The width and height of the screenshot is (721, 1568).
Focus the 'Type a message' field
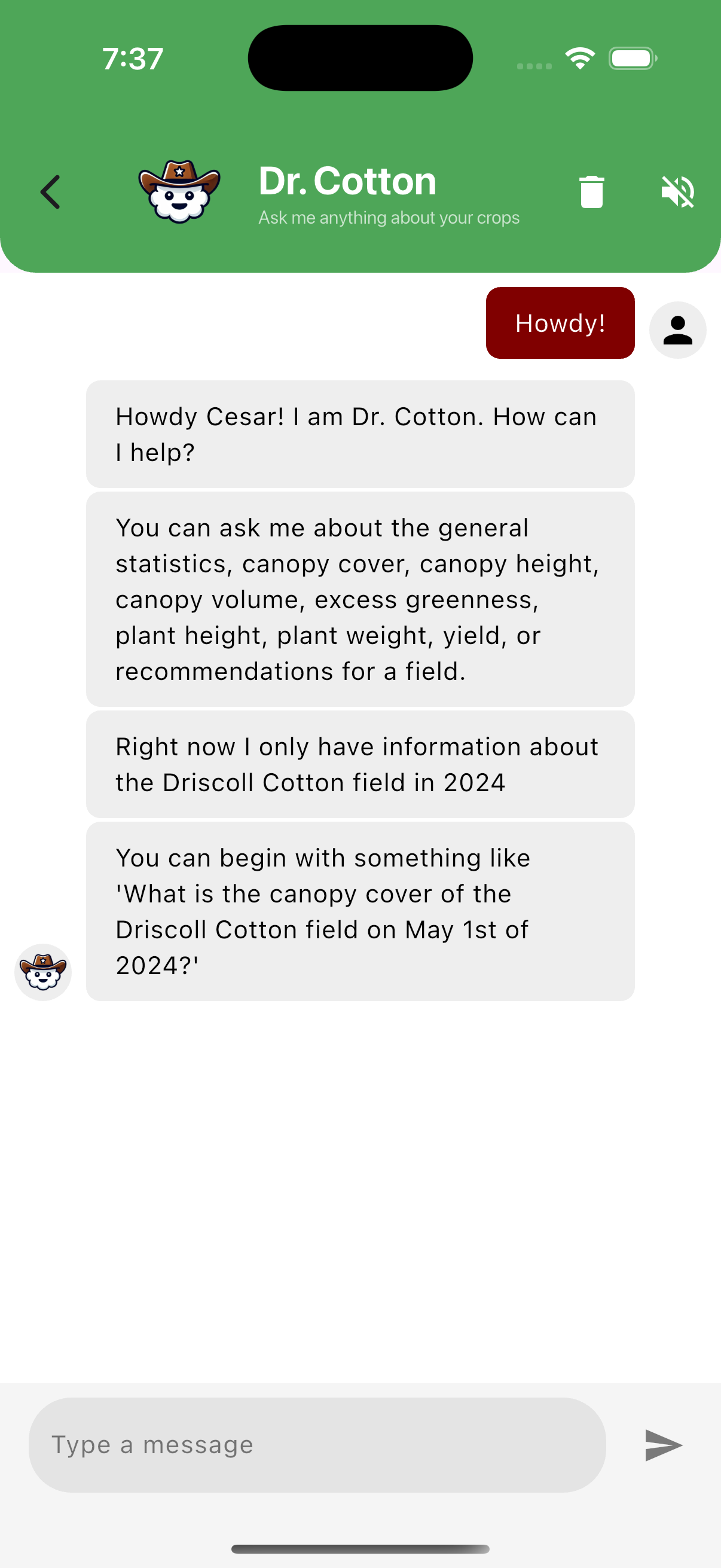316,1444
